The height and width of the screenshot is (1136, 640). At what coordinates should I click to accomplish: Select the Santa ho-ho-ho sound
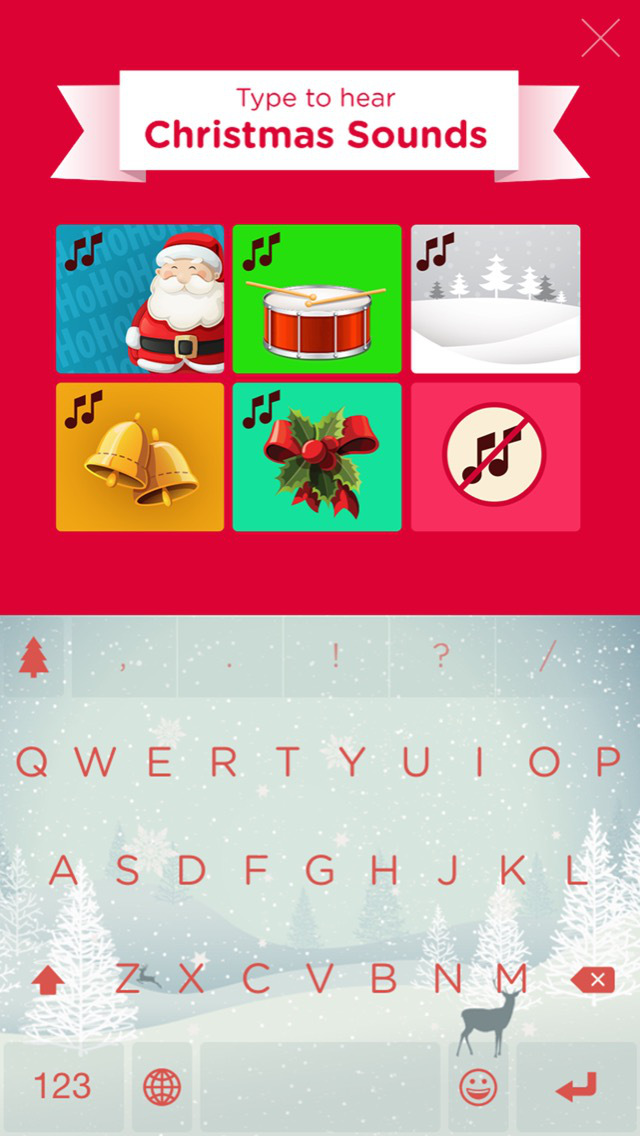pyautogui.click(x=140, y=299)
